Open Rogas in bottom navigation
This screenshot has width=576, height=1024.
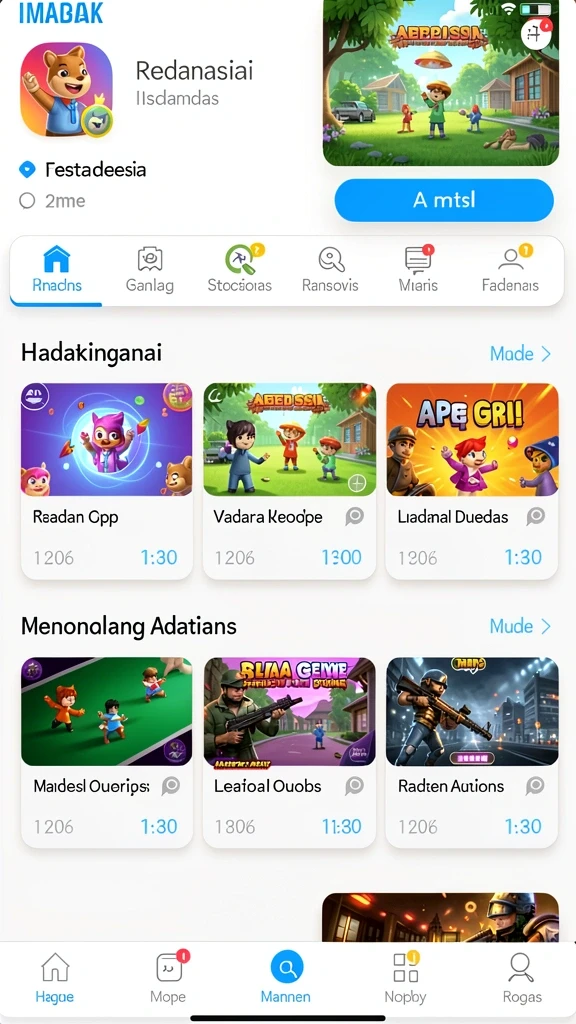[522, 977]
